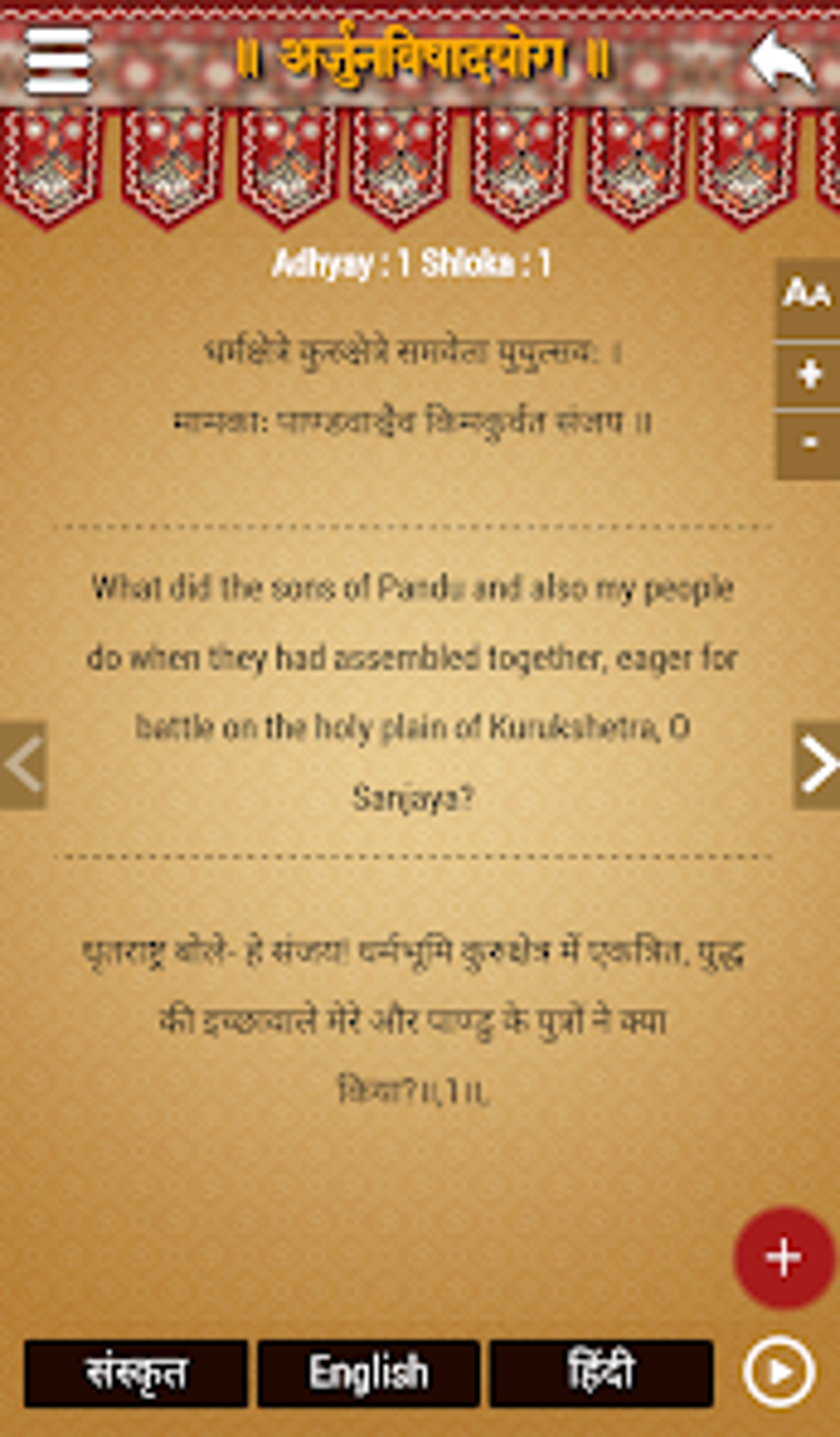The image size is (840, 1437).
Task: Select the English language tab
Action: click(x=368, y=1373)
